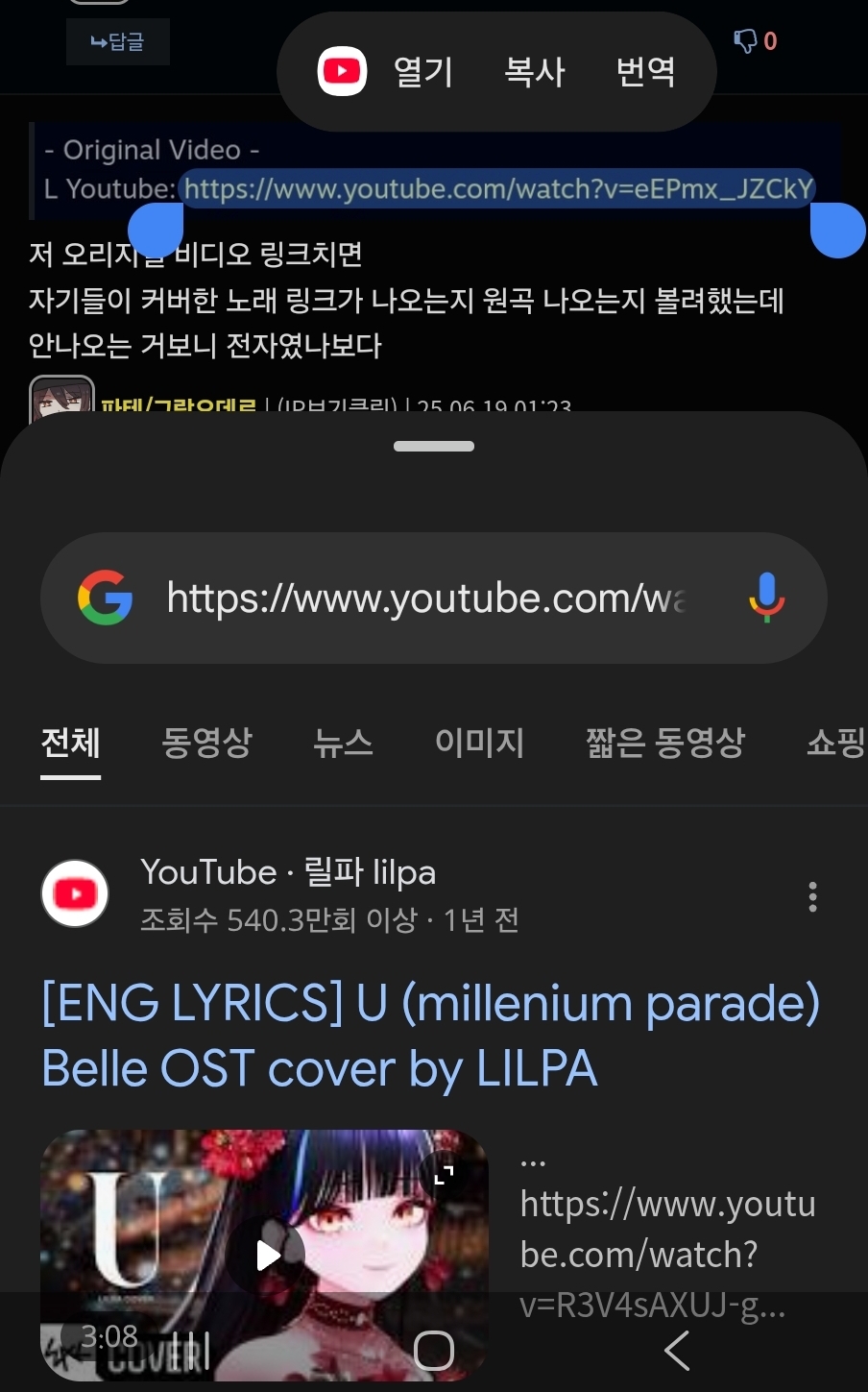Start voice search with the microphone

pos(766,598)
